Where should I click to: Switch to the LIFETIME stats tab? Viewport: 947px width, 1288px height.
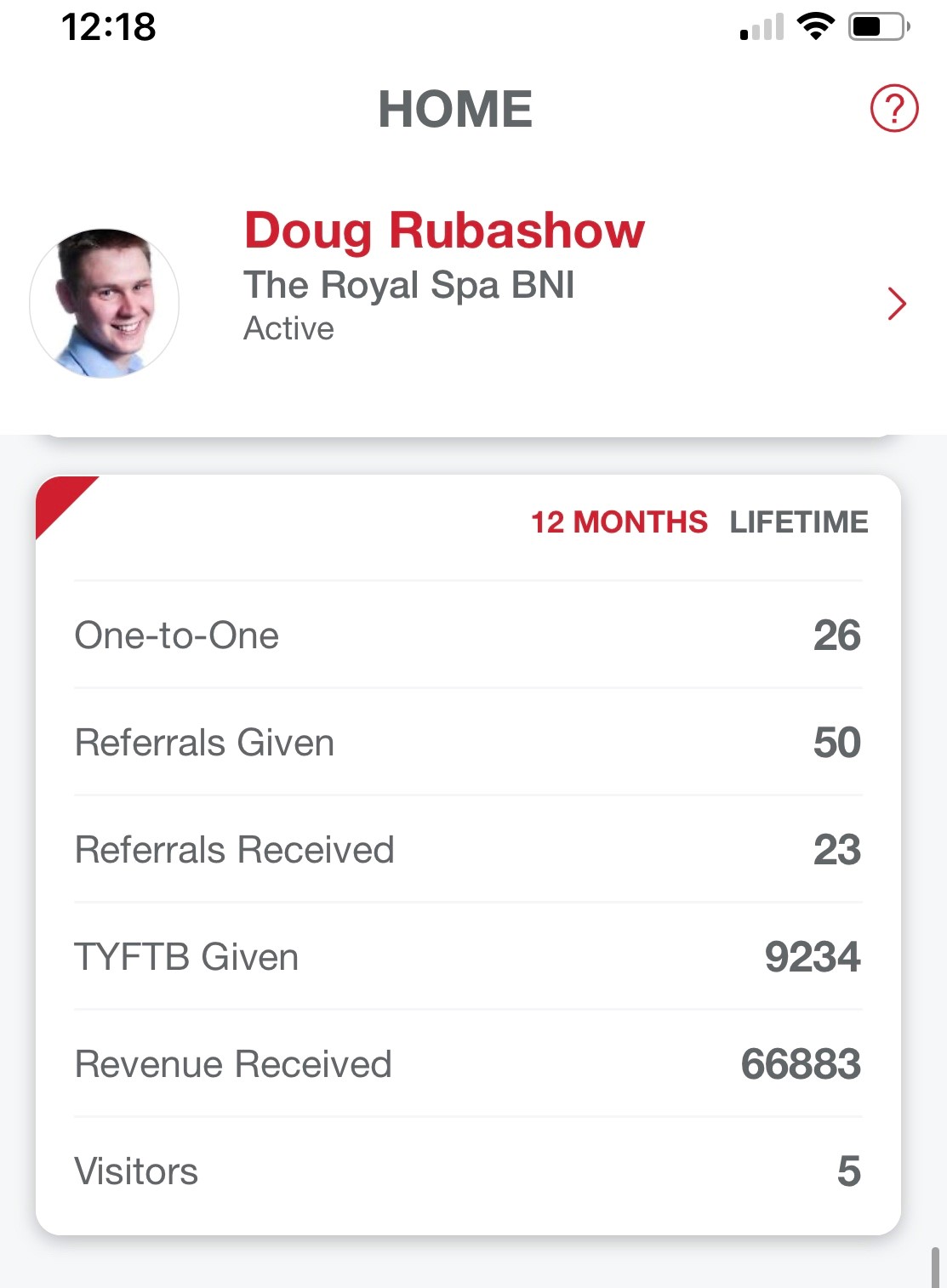tap(799, 521)
